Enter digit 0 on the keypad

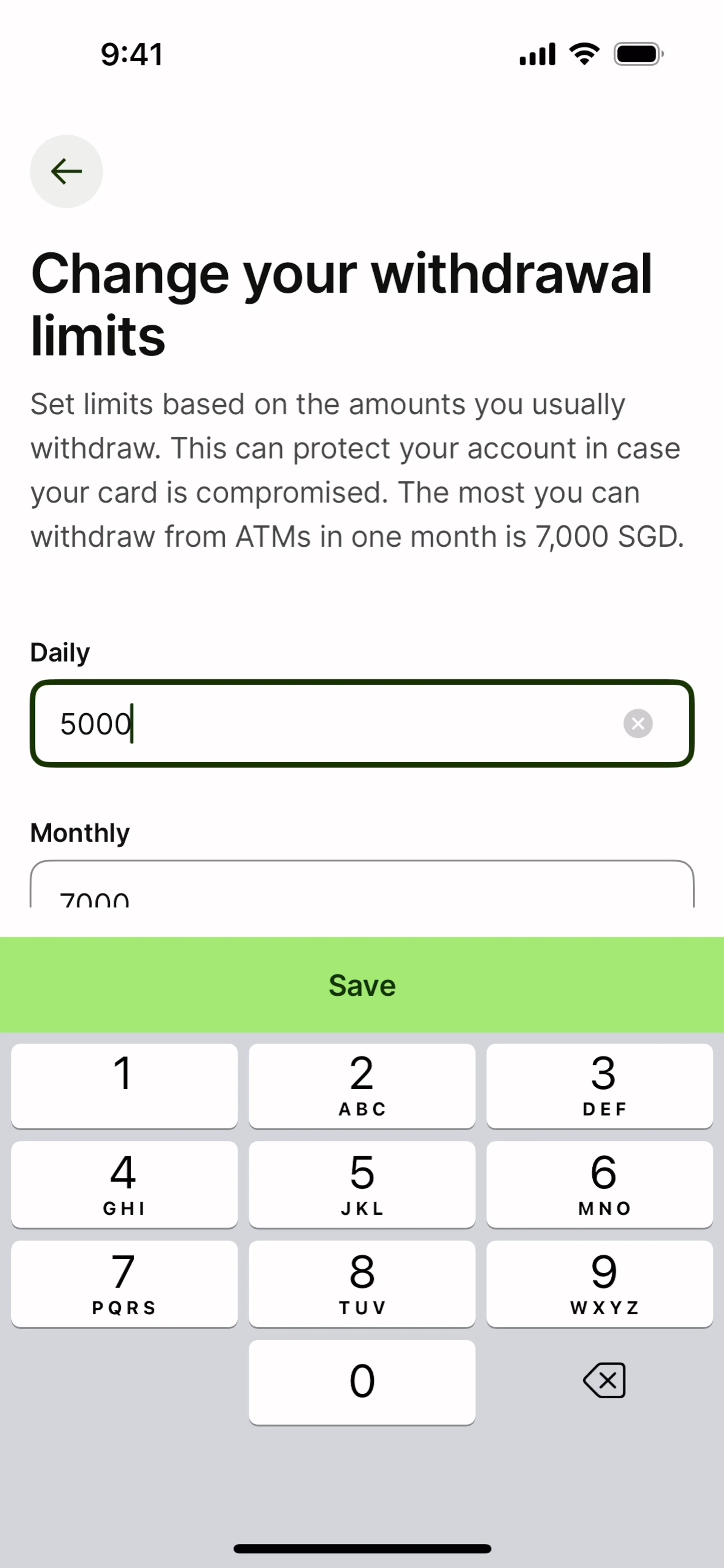pyautogui.click(x=362, y=1382)
